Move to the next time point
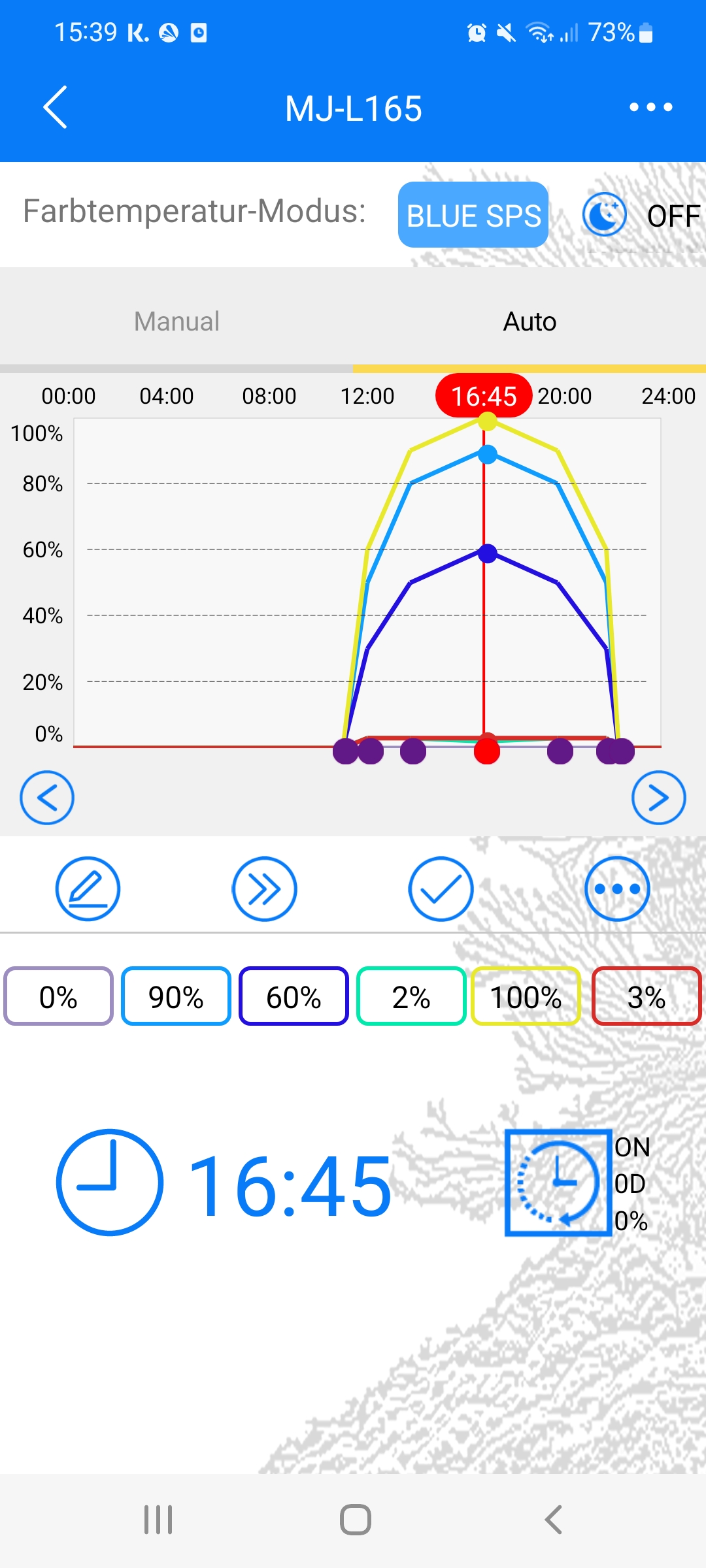Screen dimensions: 706x1568 tap(658, 798)
